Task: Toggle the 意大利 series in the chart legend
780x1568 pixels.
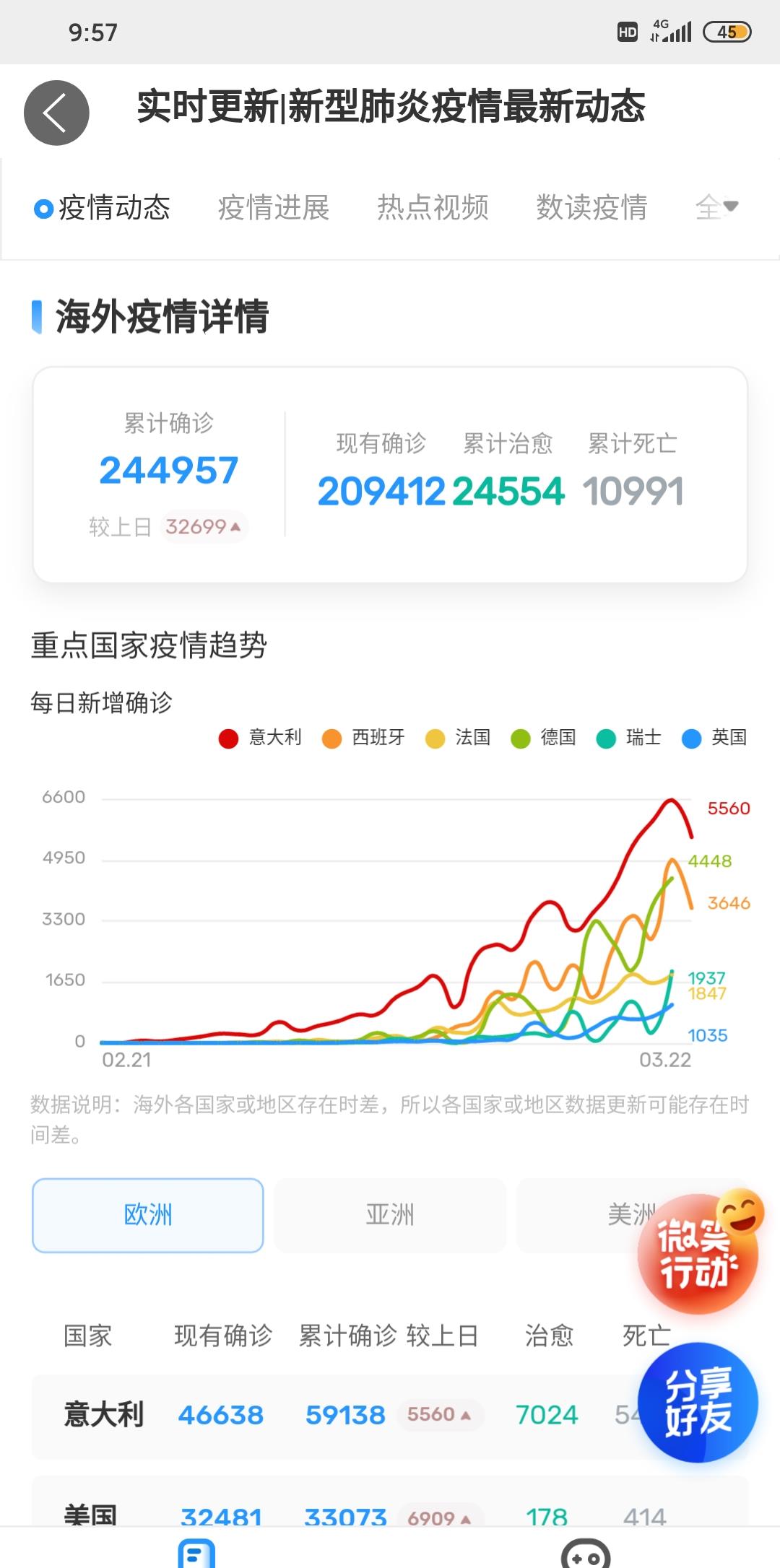Action: coord(260,738)
